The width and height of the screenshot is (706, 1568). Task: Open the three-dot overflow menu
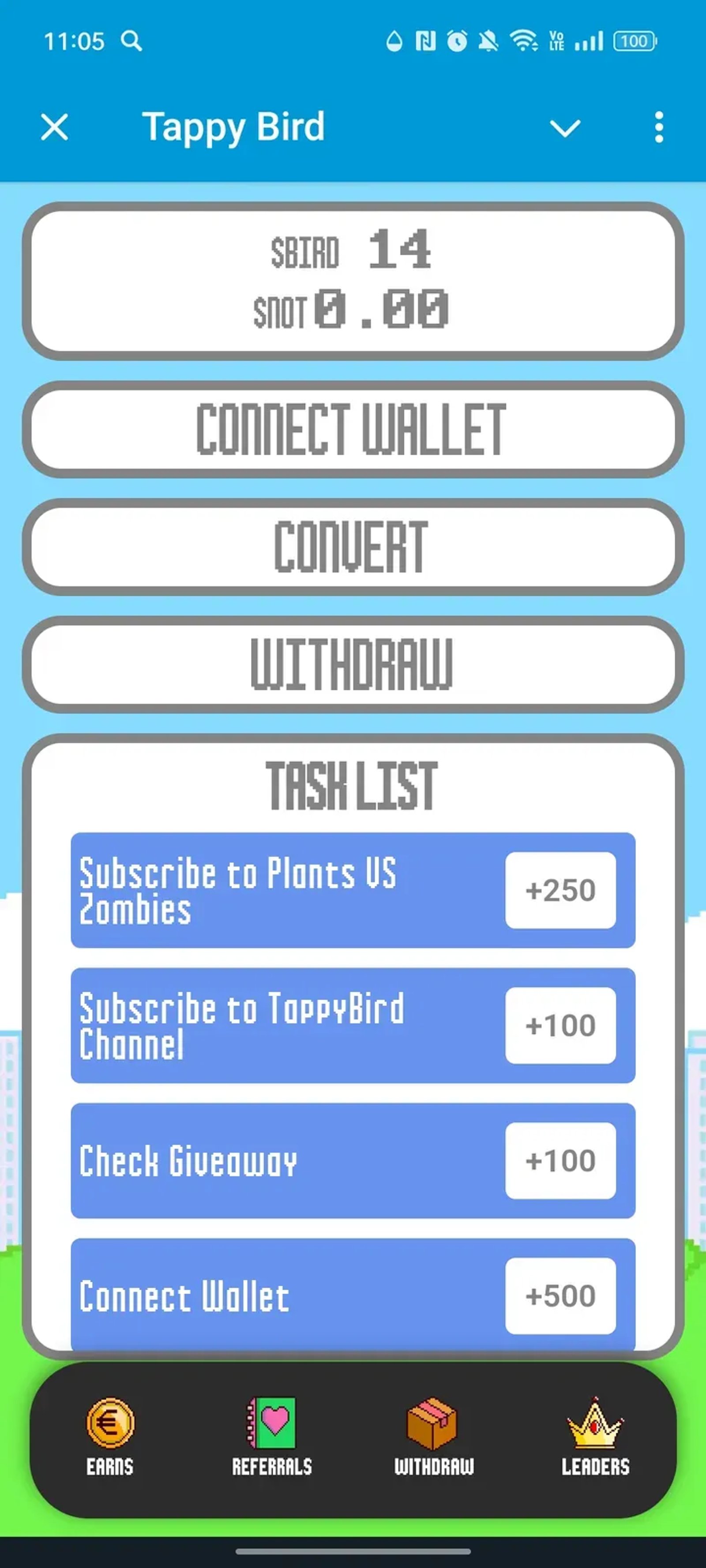658,127
